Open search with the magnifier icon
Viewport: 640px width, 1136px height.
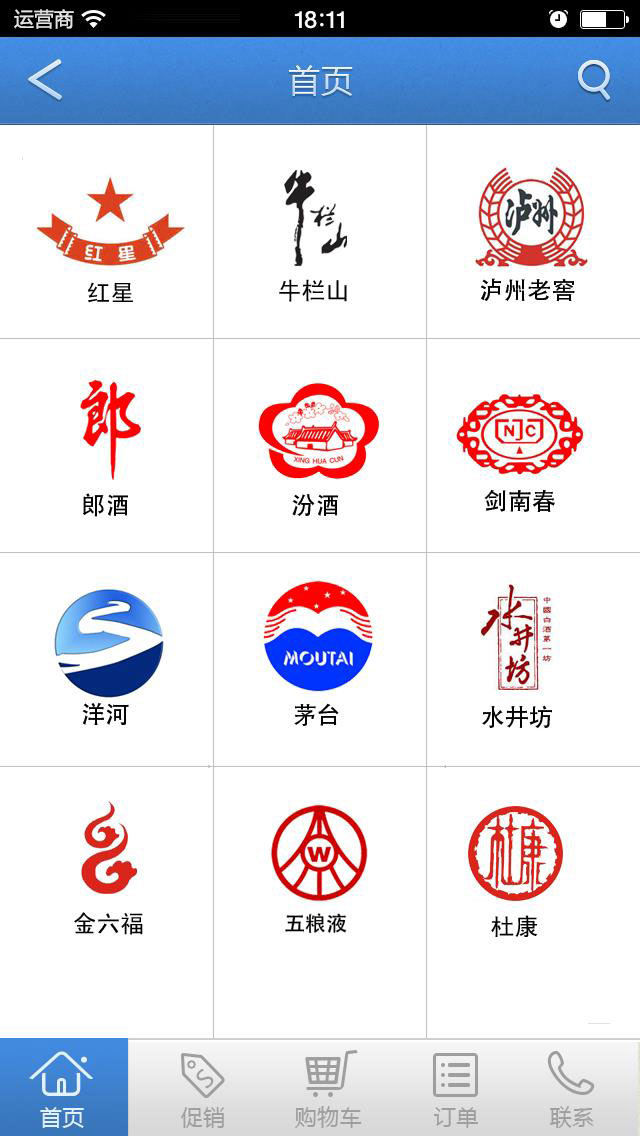[594, 80]
